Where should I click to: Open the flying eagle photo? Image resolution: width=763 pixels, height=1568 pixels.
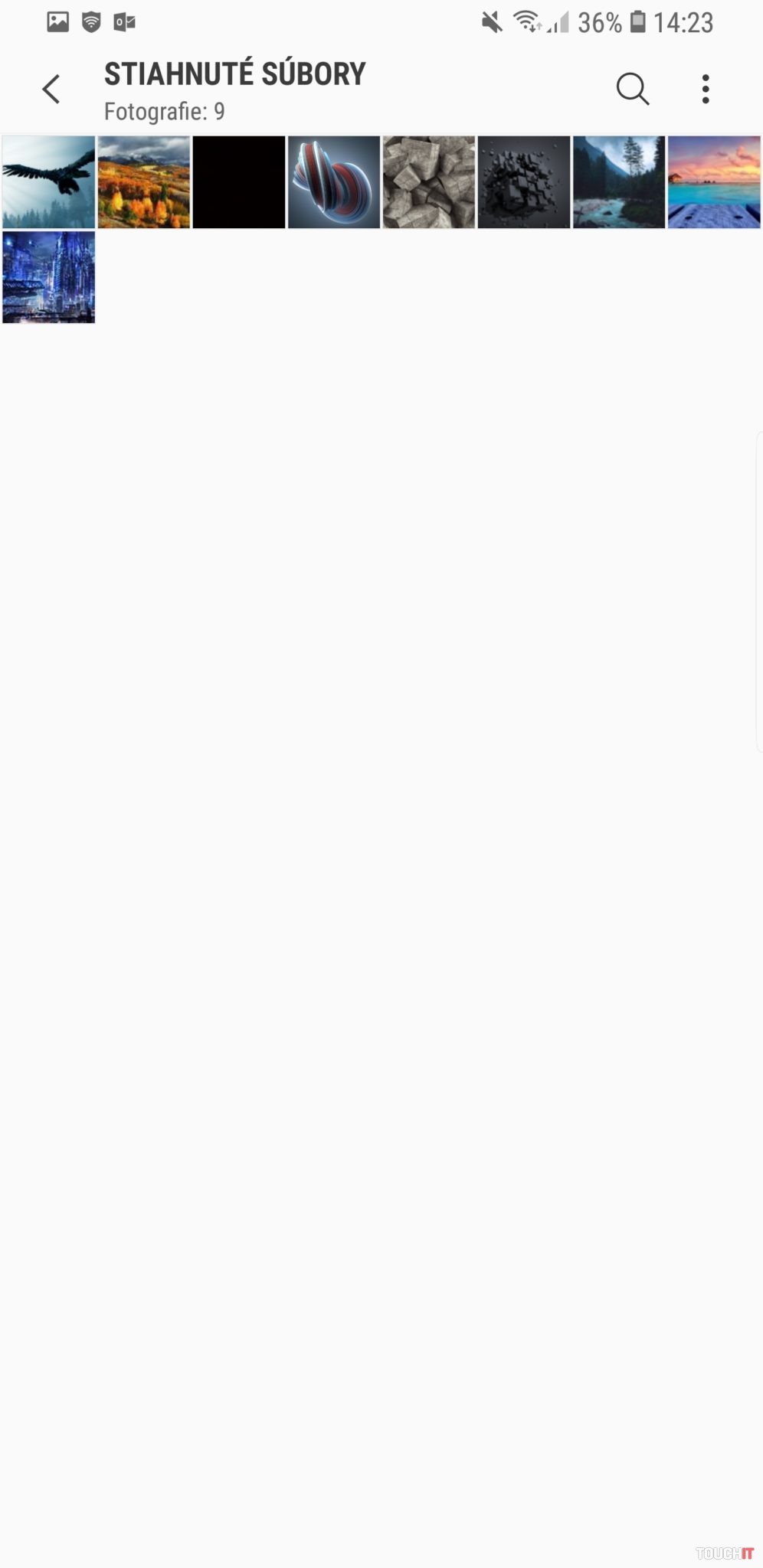click(x=49, y=182)
